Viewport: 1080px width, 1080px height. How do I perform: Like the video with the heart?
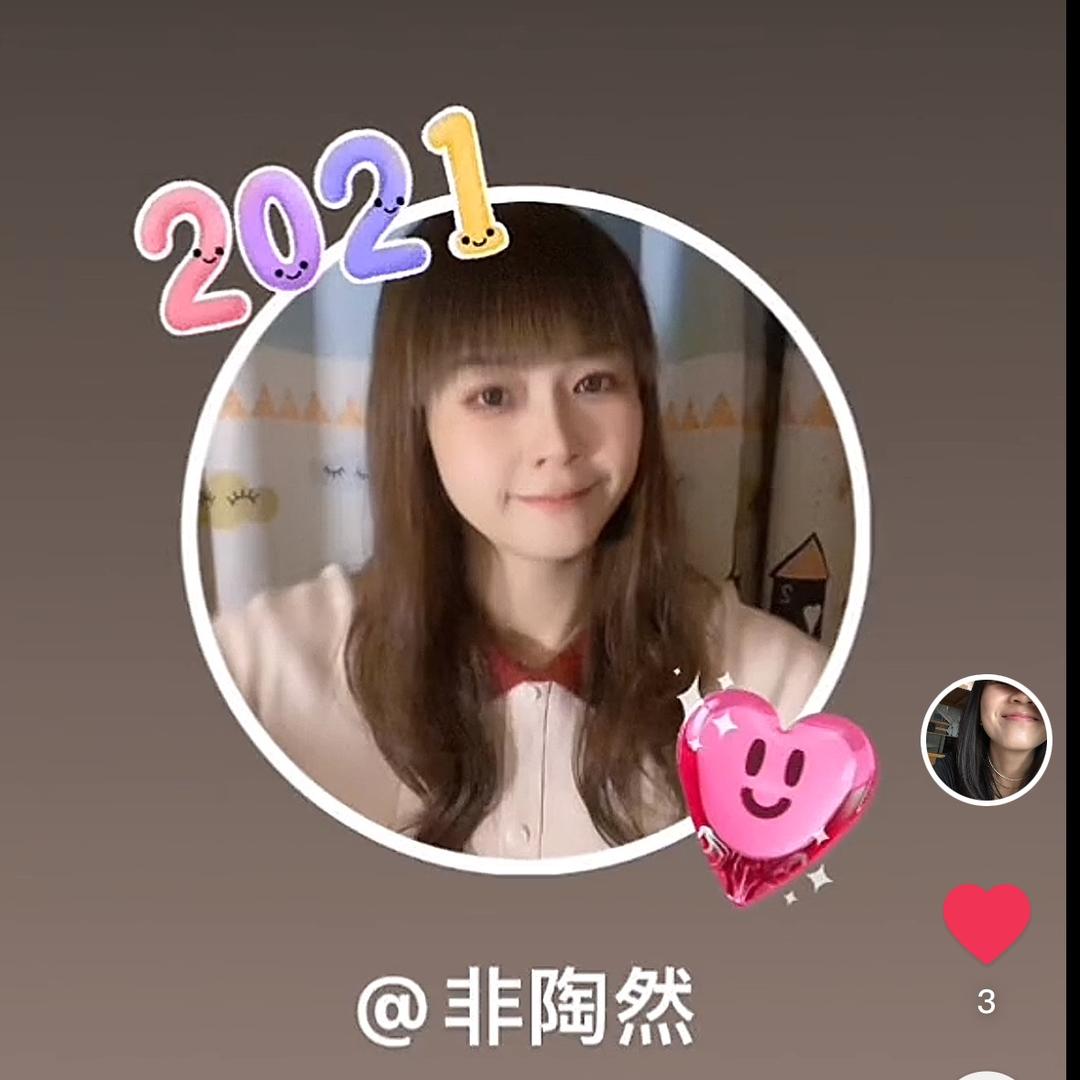(986, 922)
